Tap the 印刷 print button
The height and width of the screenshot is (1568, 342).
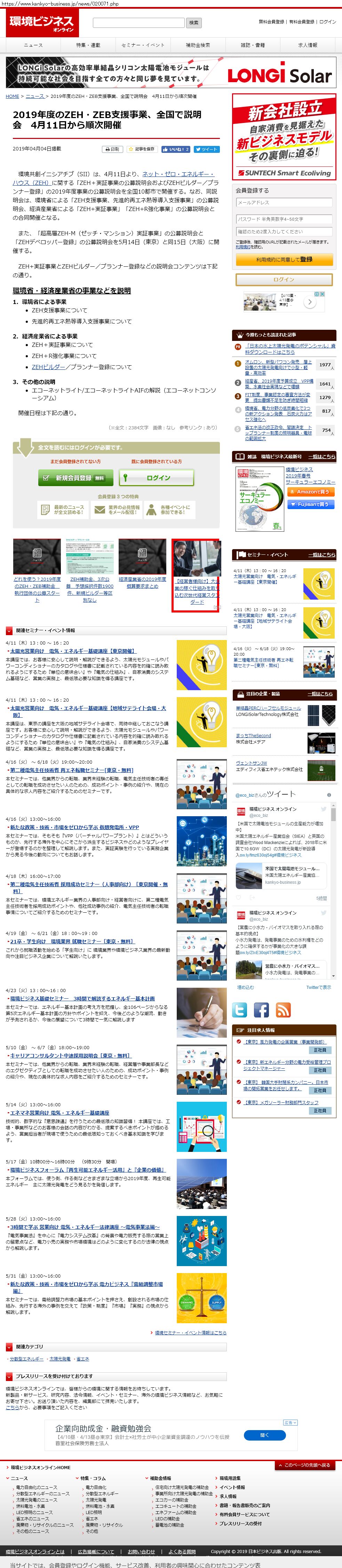tap(113, 149)
